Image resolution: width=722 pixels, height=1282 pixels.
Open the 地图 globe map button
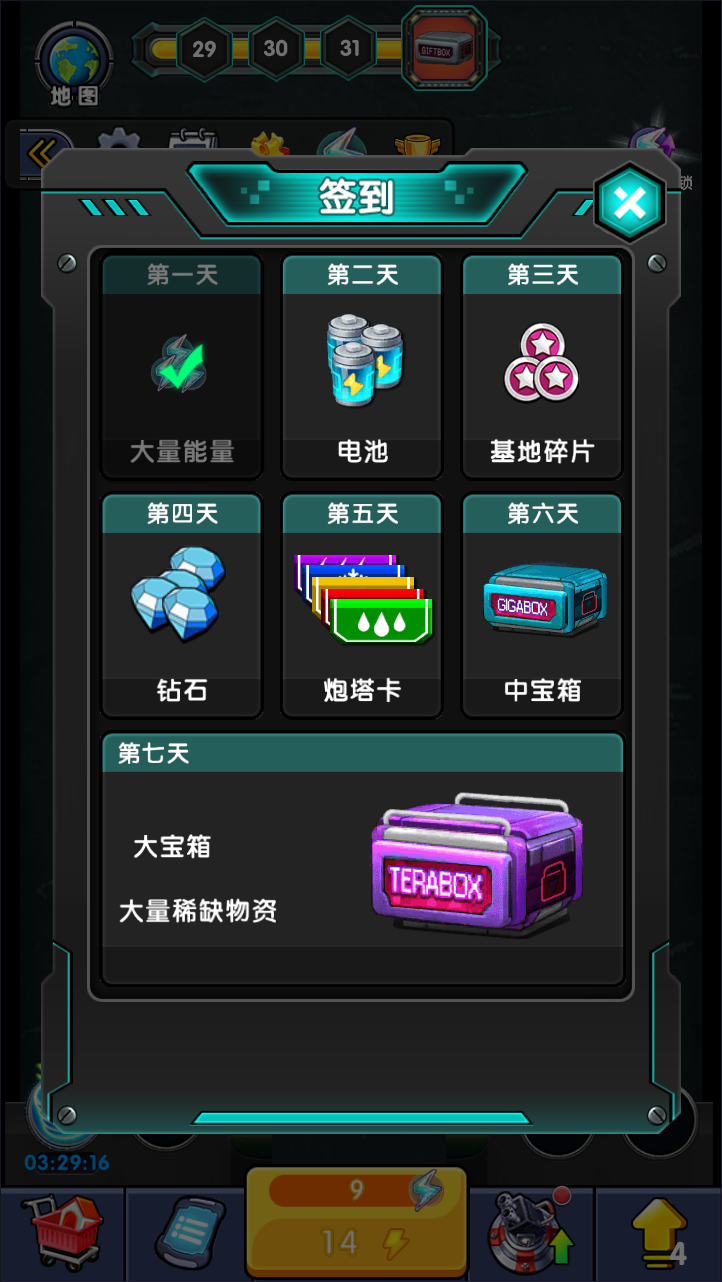74,62
